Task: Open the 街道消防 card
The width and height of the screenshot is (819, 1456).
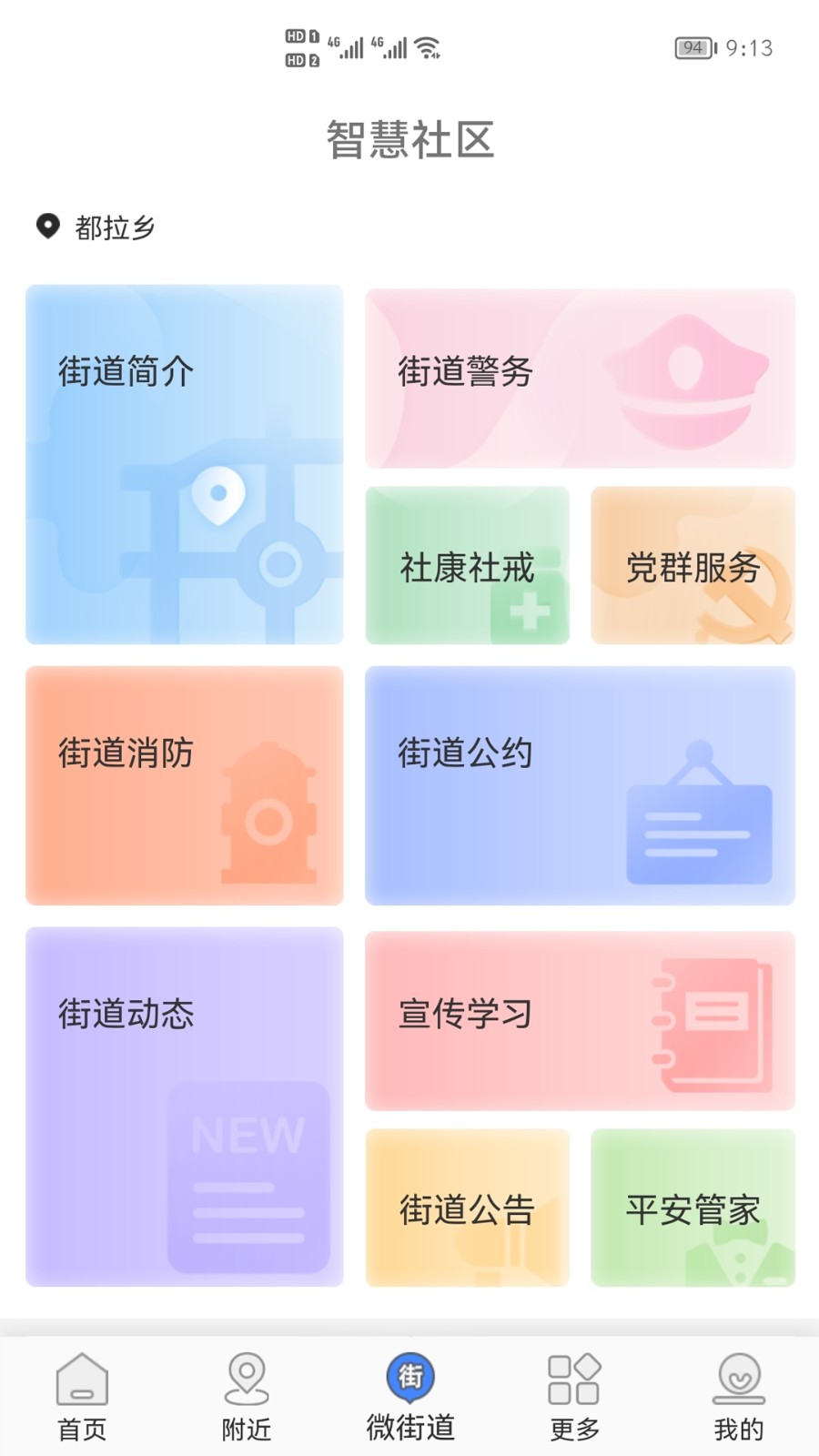Action: [x=185, y=785]
